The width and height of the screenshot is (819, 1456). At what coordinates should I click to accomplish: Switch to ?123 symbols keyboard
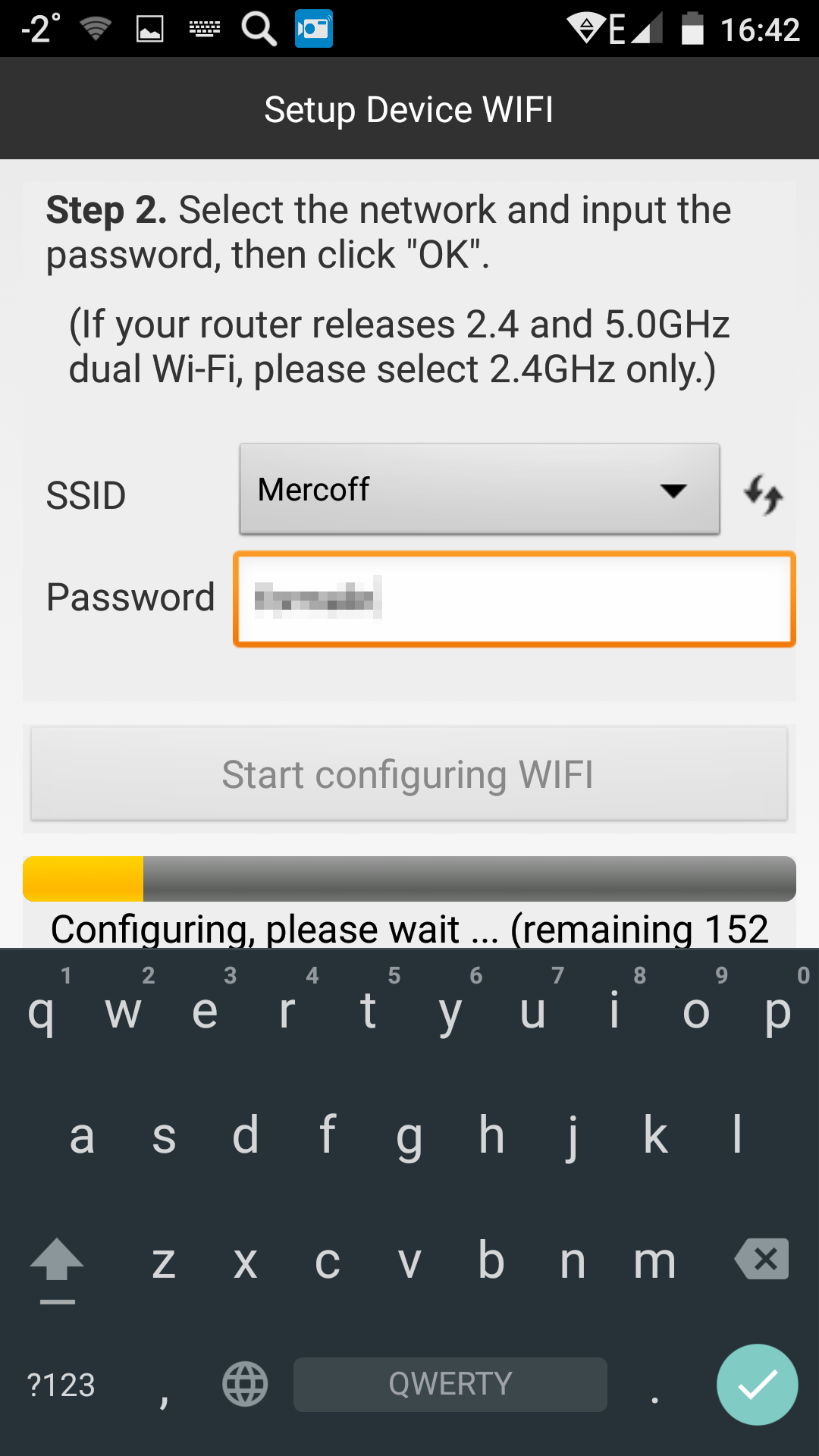pos(61,1385)
